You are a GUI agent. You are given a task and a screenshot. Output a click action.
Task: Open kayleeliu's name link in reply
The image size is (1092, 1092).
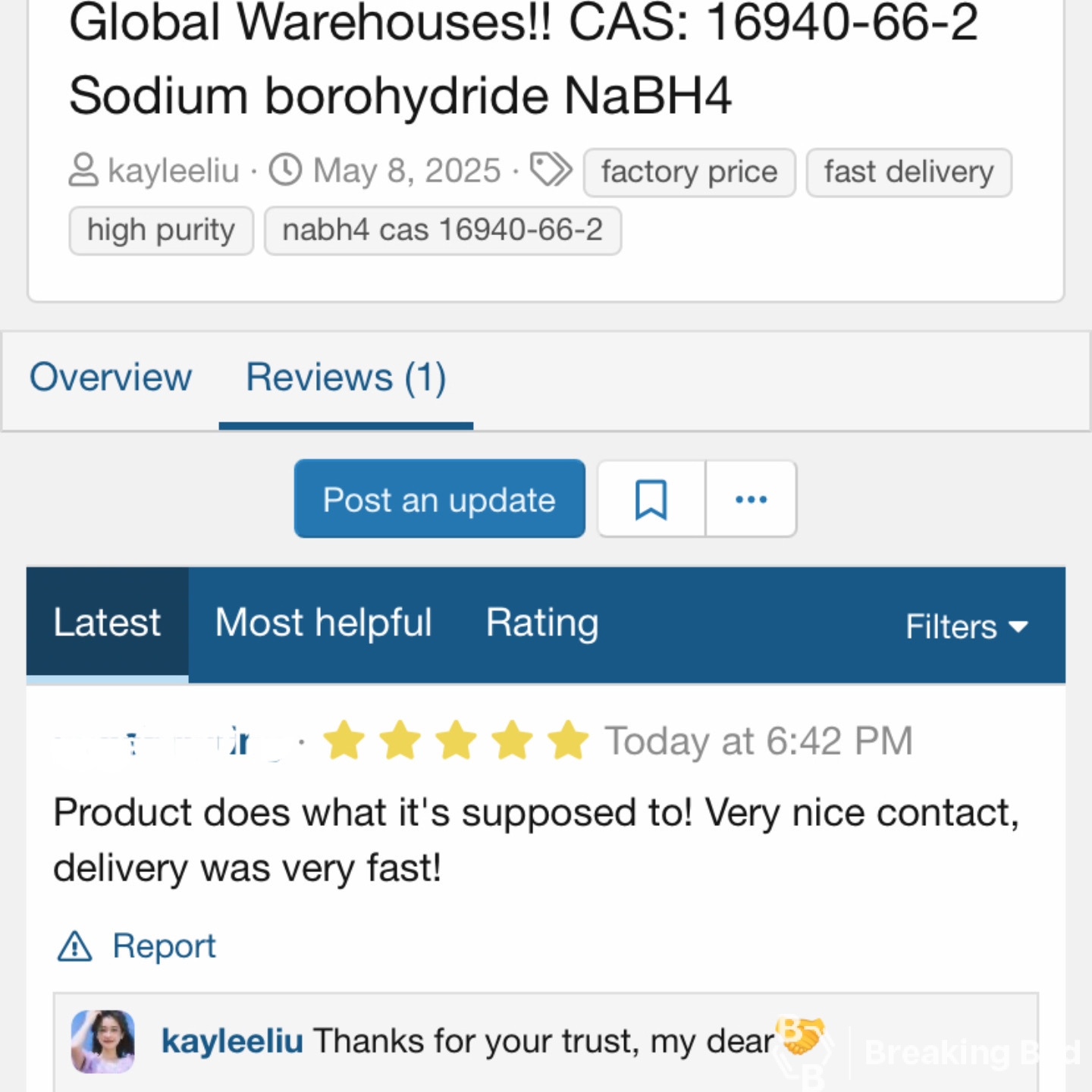[232, 1041]
